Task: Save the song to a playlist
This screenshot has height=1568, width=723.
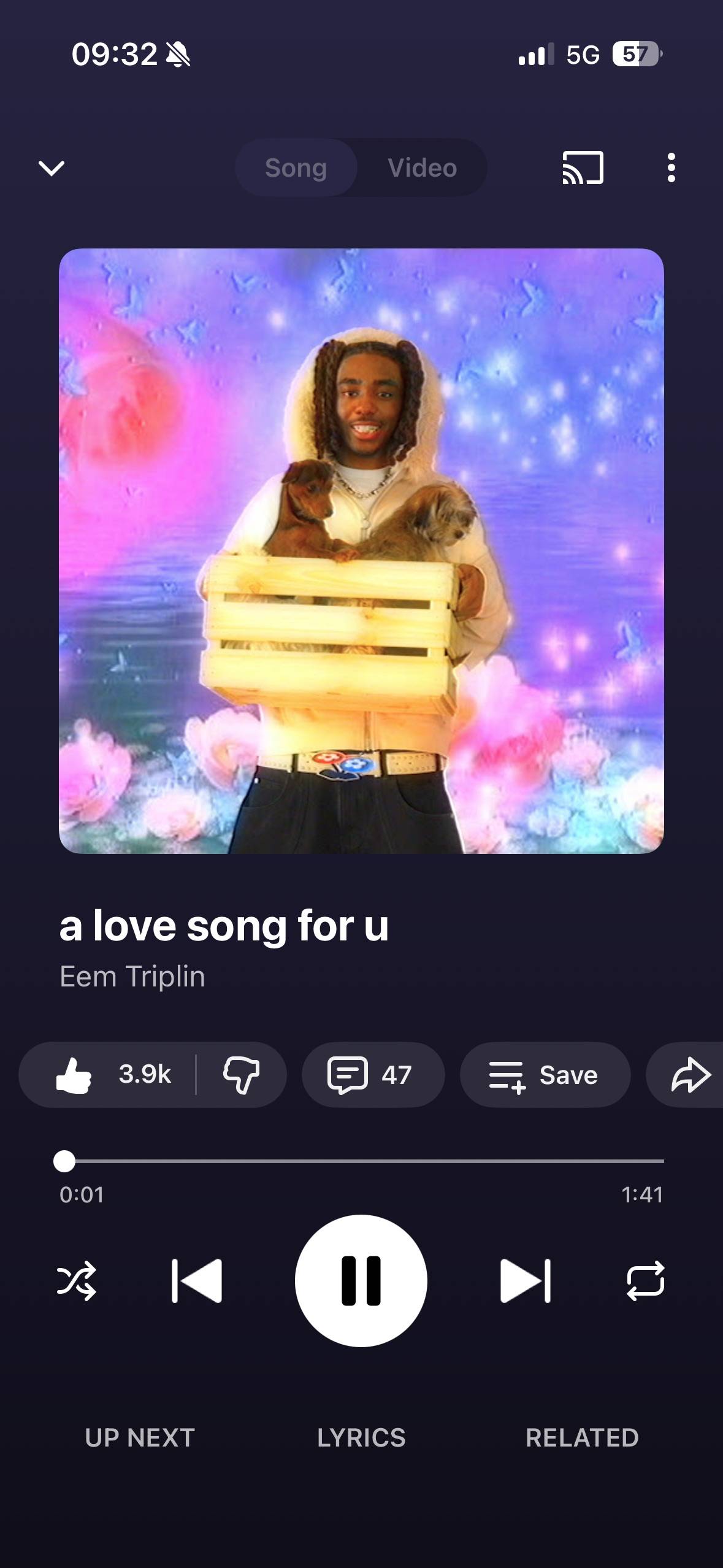Action: 545,1075
